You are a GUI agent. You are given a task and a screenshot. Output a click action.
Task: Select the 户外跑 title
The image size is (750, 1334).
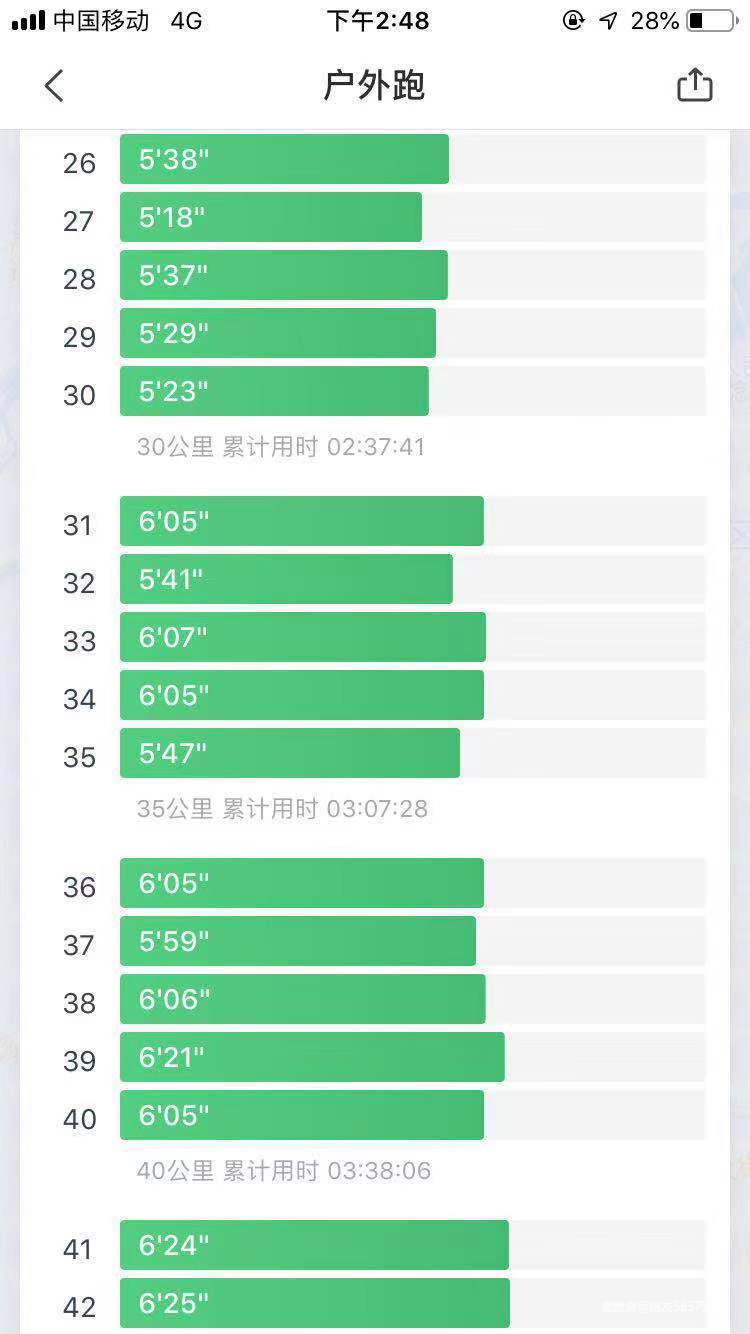tap(374, 86)
